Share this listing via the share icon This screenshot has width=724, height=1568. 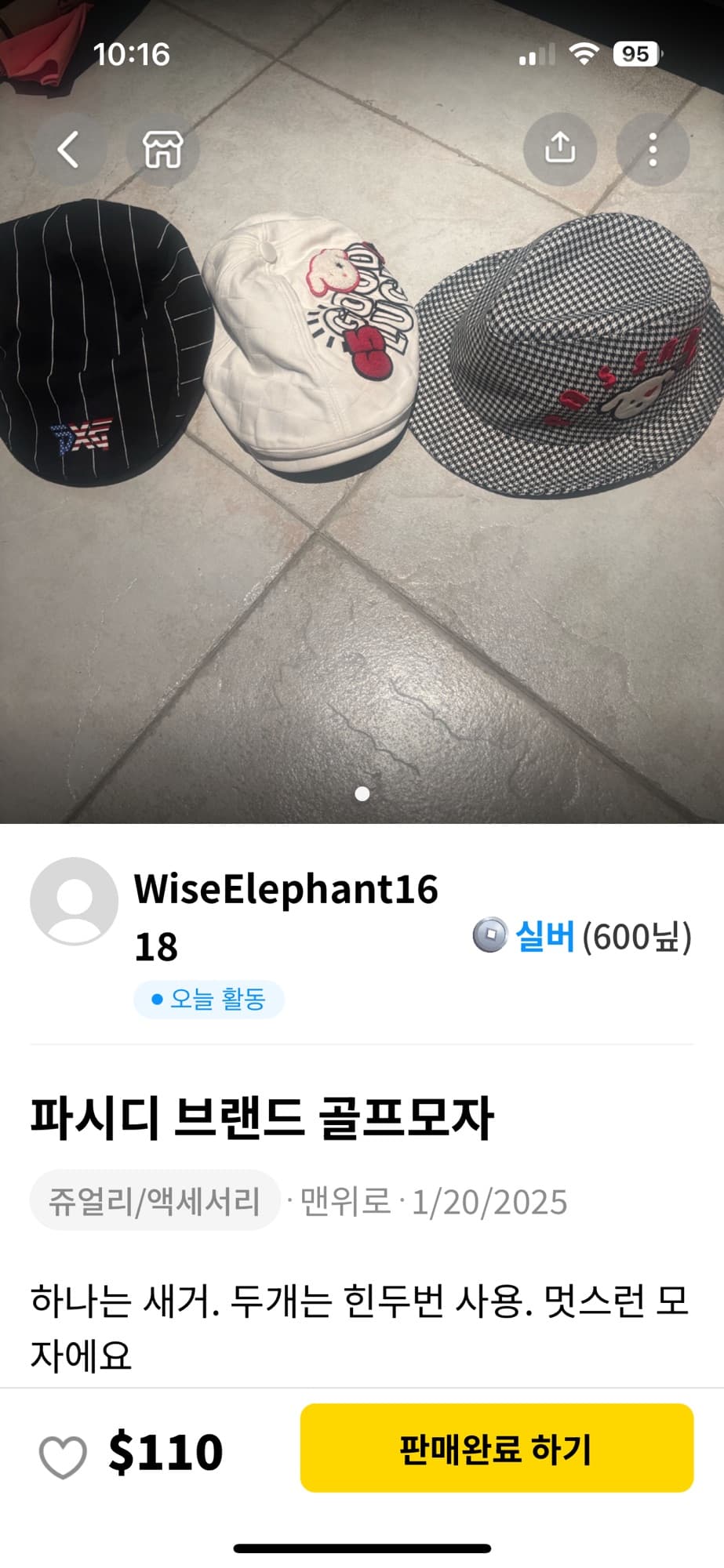[x=559, y=149]
